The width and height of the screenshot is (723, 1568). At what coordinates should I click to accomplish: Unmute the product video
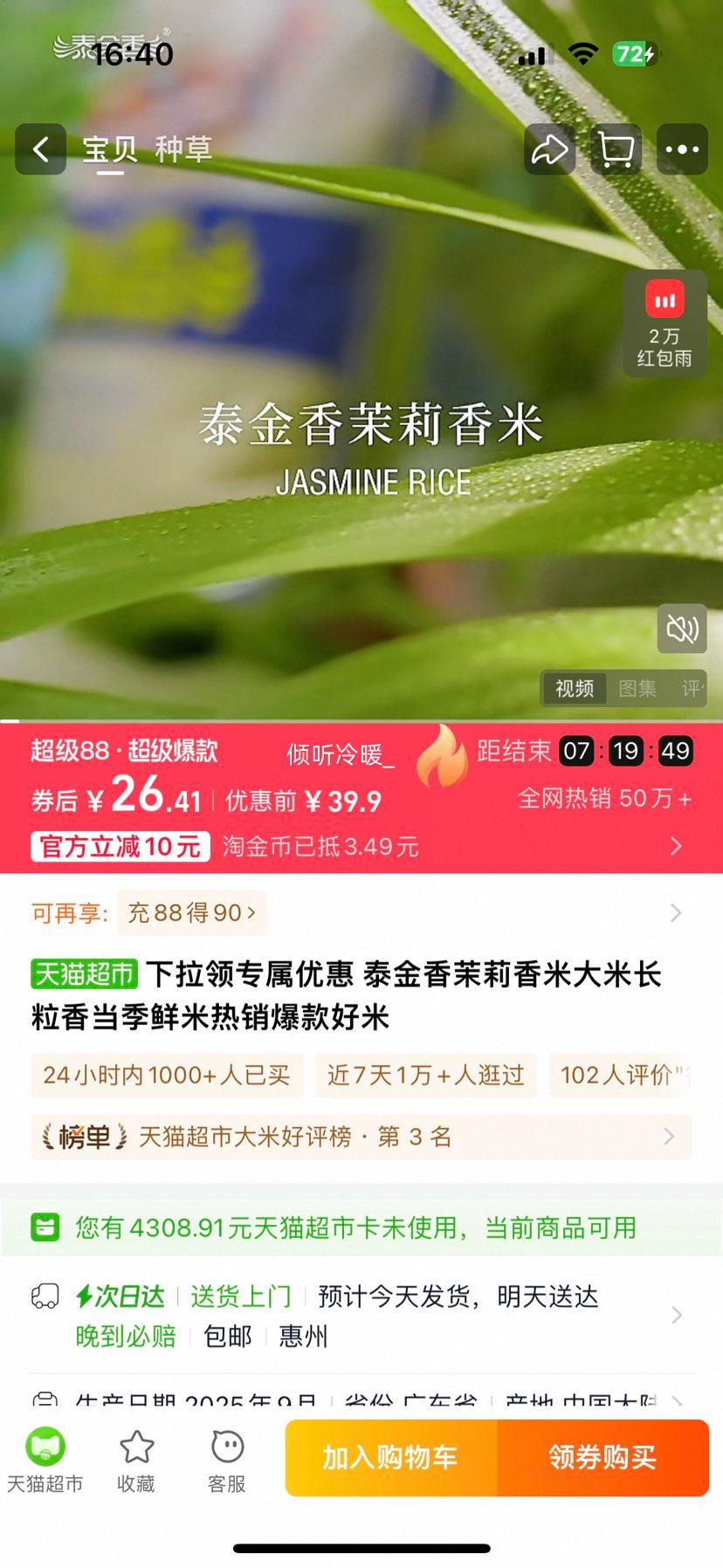click(682, 629)
